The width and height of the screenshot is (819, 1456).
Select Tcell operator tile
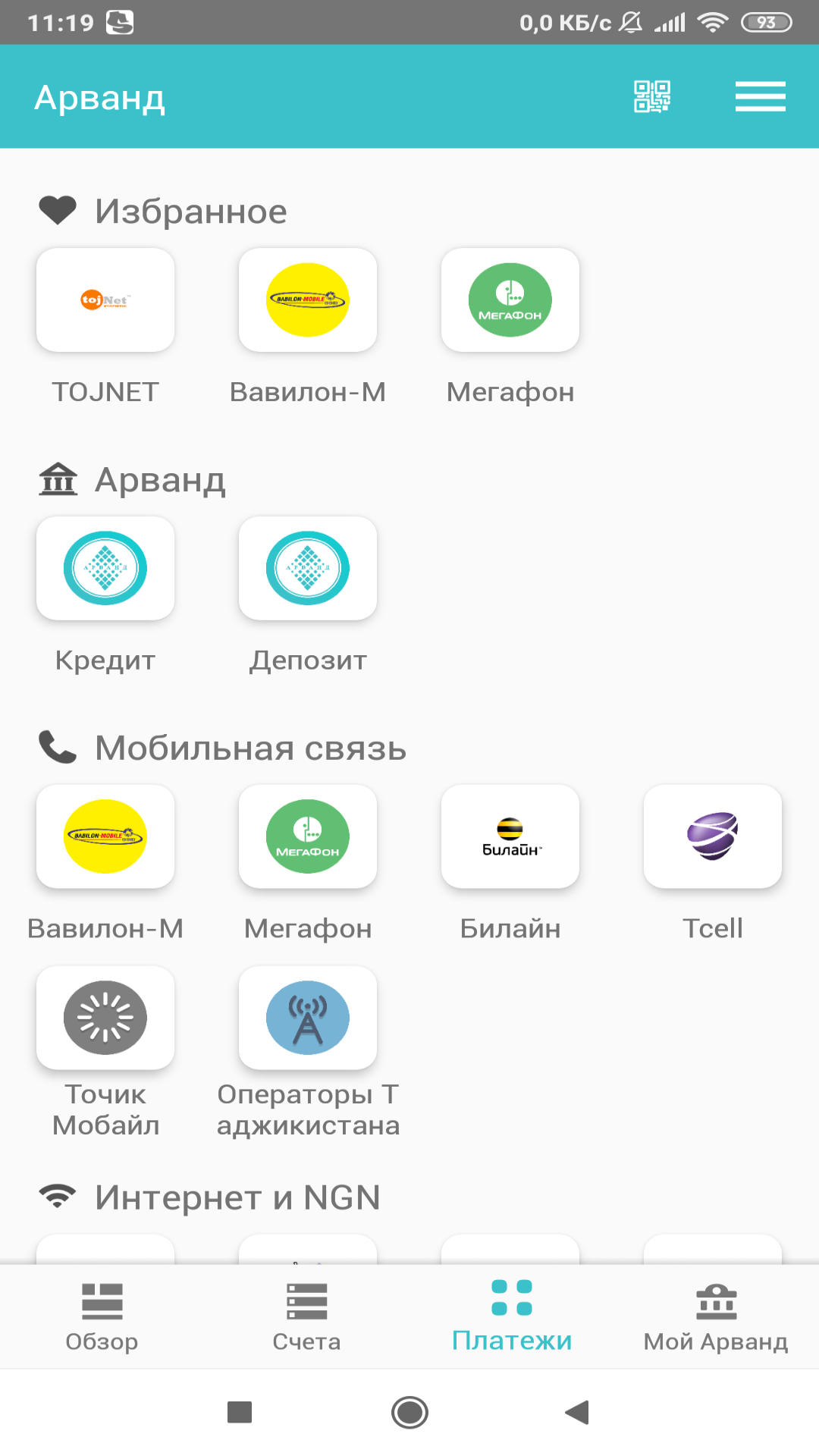coord(713,836)
